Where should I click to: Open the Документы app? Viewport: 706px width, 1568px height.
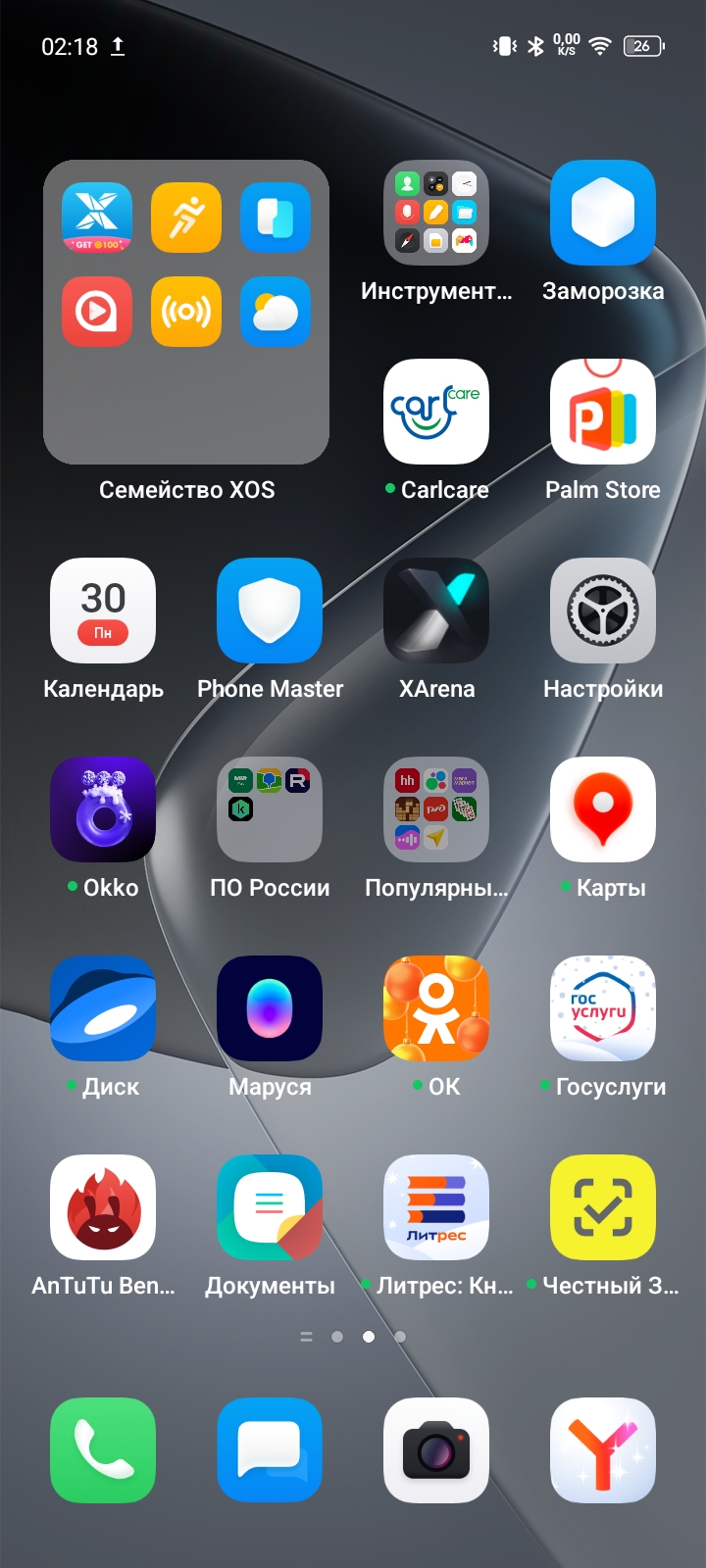click(270, 1208)
